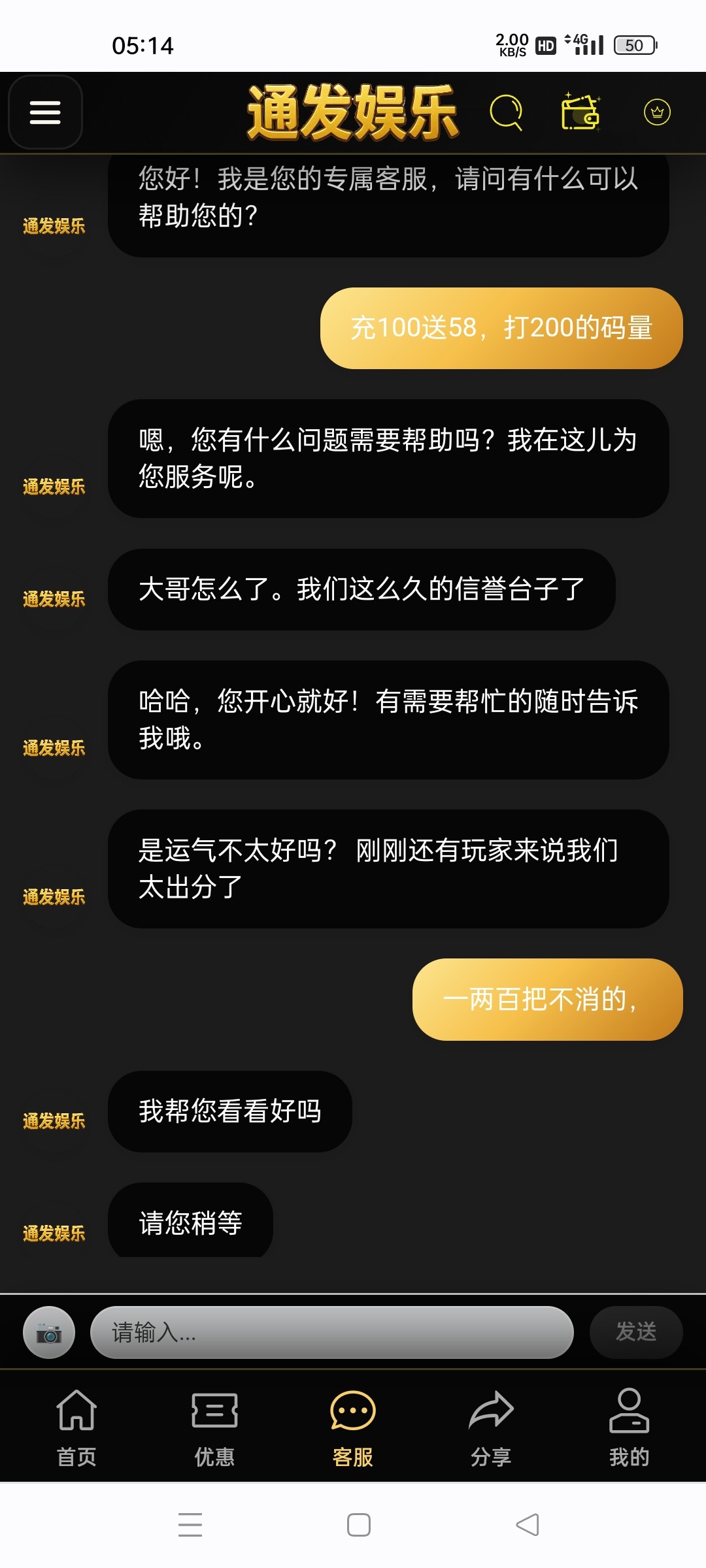Screen dimensions: 706x1568
Task: Go to the 分享 share tab
Action: tap(491, 1427)
